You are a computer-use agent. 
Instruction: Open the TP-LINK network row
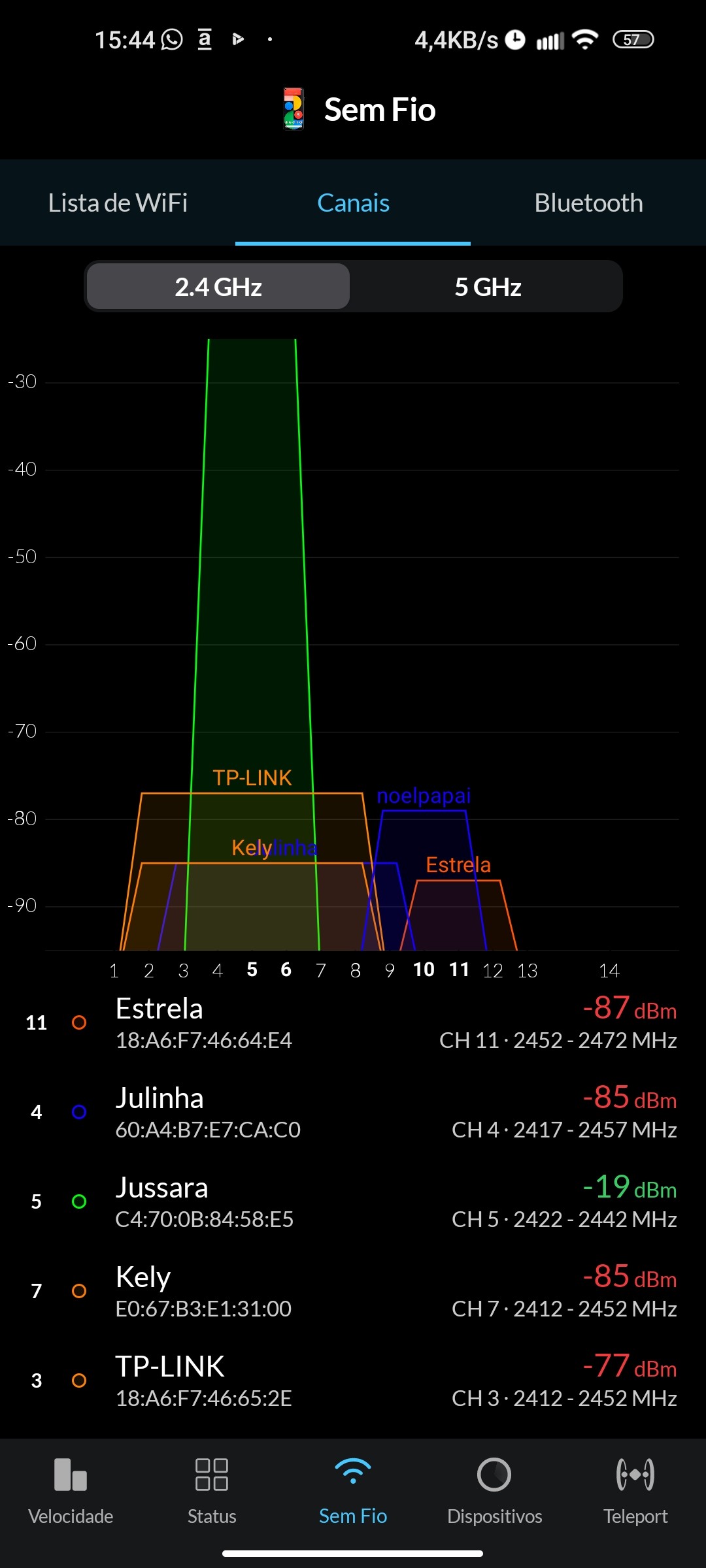[x=353, y=1380]
